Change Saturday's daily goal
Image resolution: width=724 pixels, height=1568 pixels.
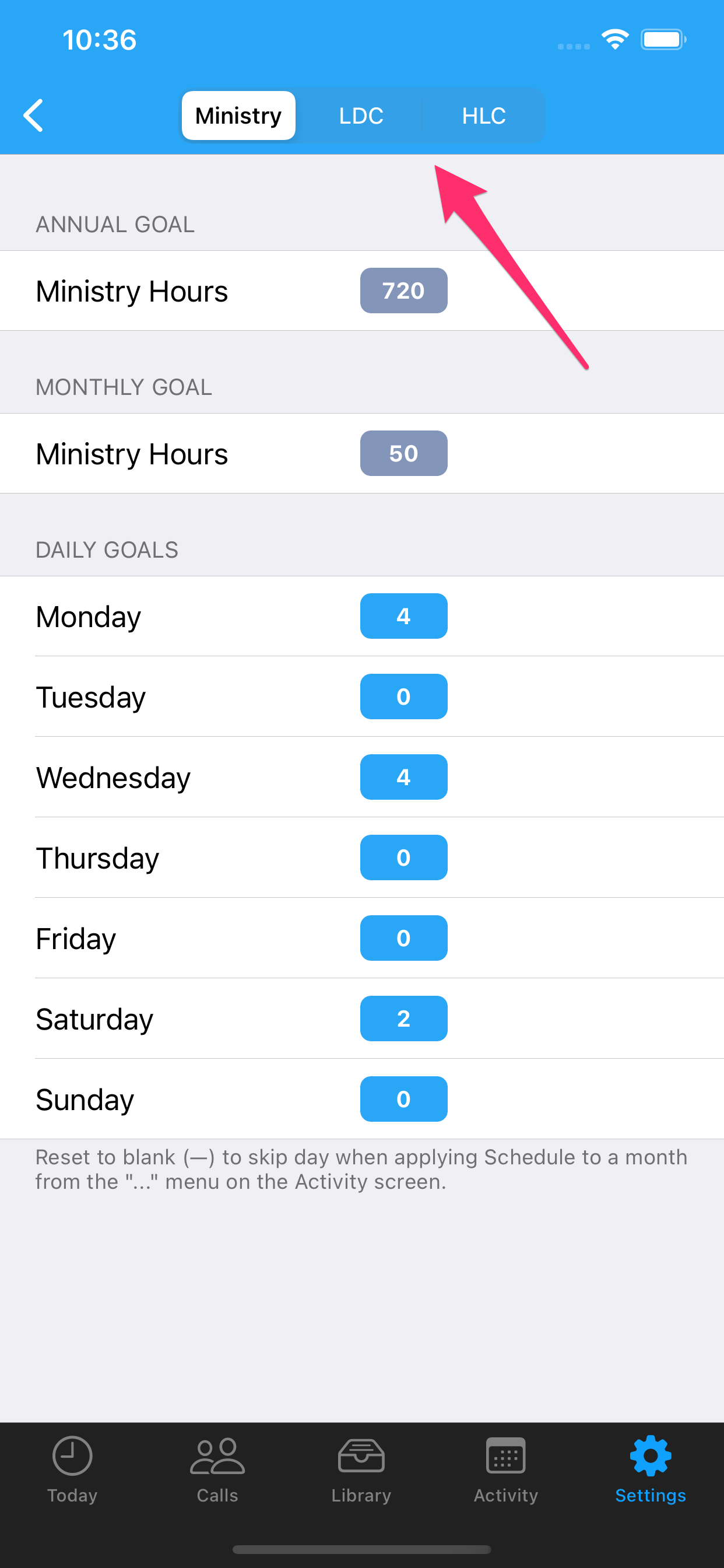[403, 1019]
